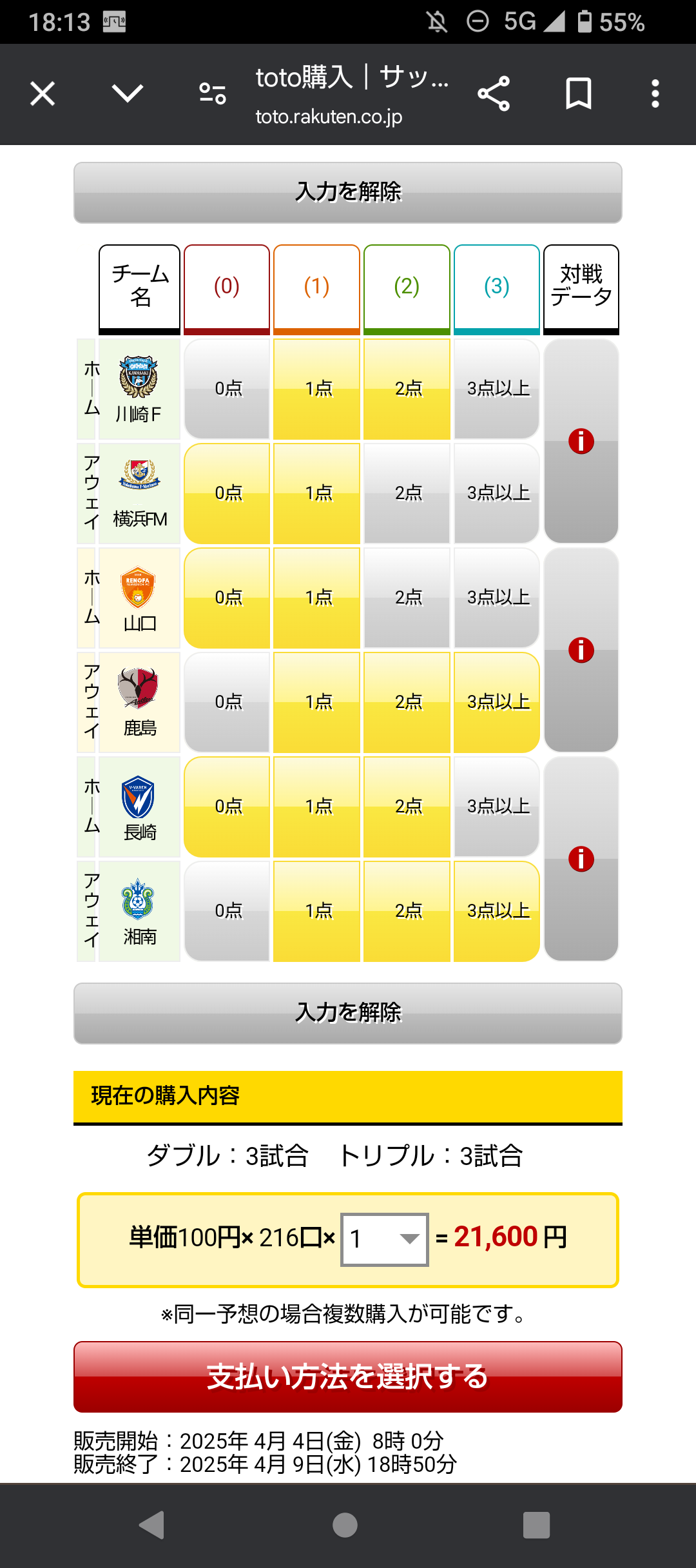Deselect 0点 for 山口

click(227, 598)
